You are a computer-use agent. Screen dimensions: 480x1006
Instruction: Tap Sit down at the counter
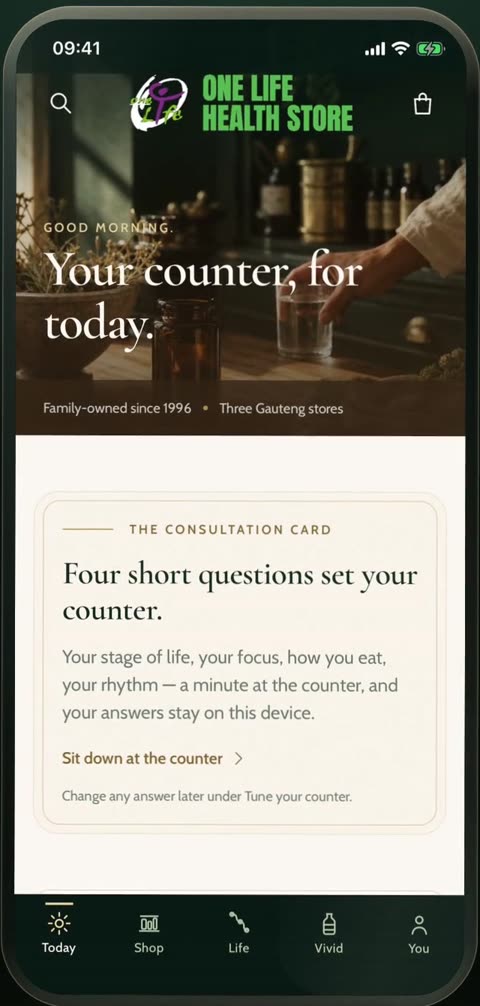(153, 758)
